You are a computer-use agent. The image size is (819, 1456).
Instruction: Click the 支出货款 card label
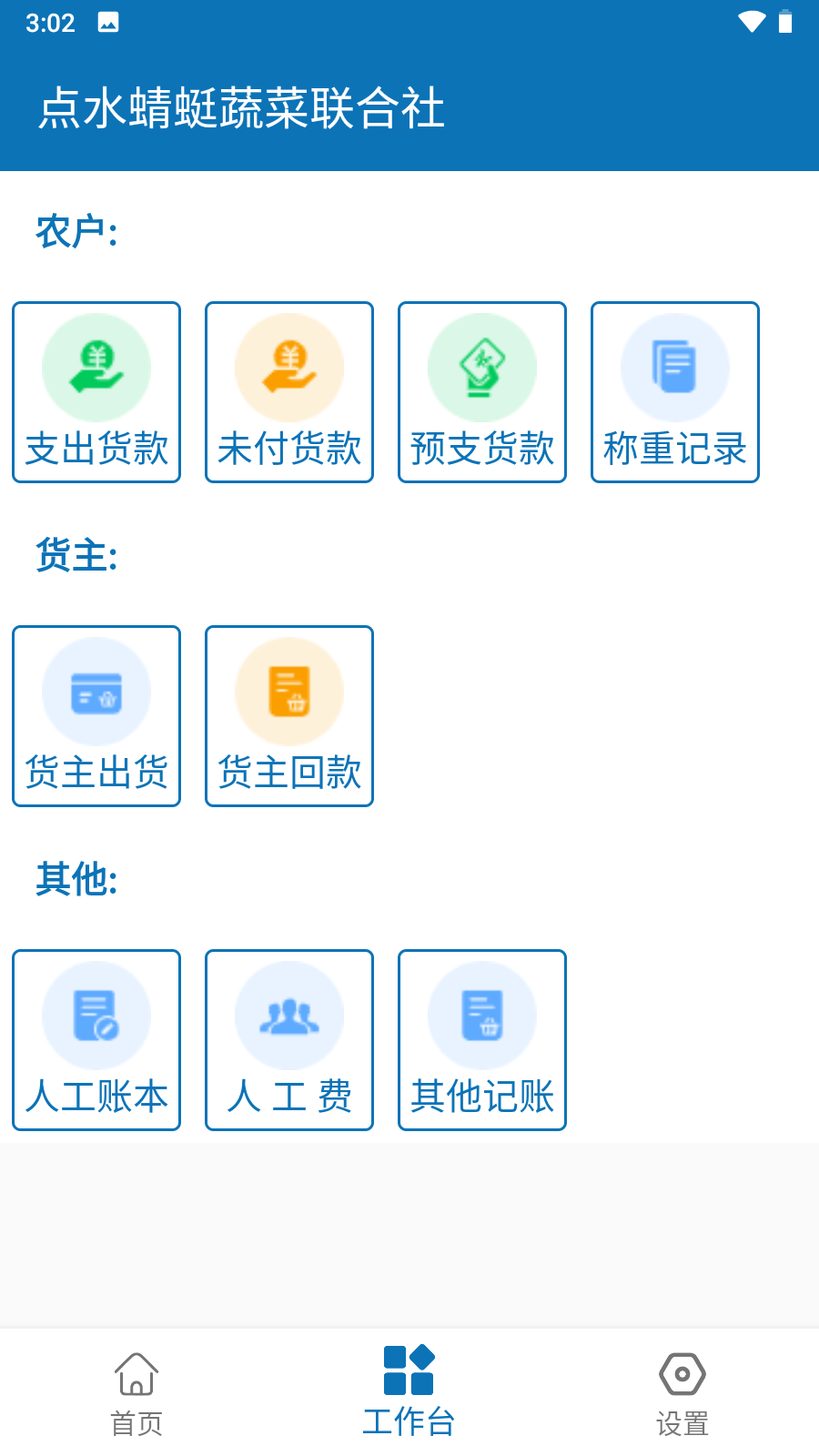[x=96, y=448]
